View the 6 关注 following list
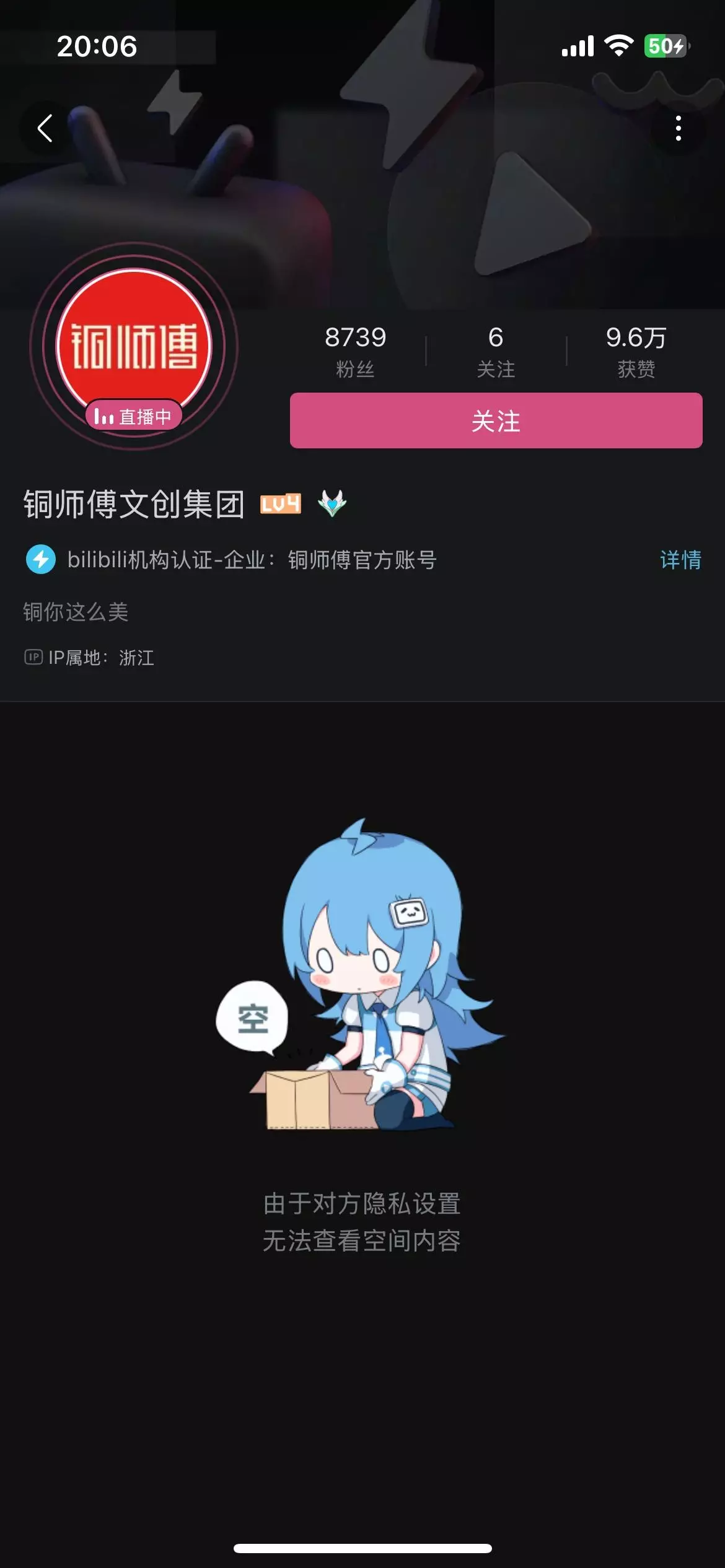Image resolution: width=725 pixels, height=1568 pixels. (x=496, y=351)
